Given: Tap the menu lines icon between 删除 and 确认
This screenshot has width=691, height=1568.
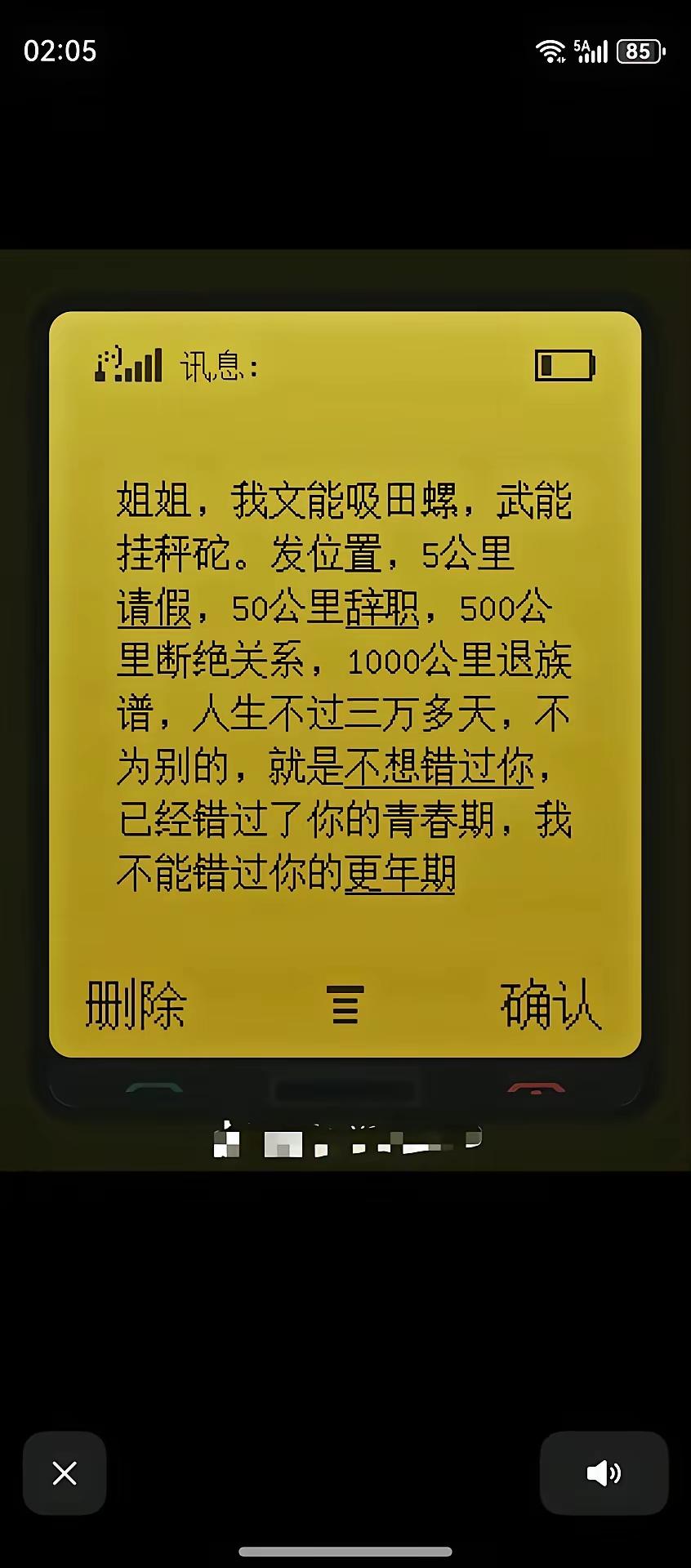Looking at the screenshot, I should (345, 1006).
